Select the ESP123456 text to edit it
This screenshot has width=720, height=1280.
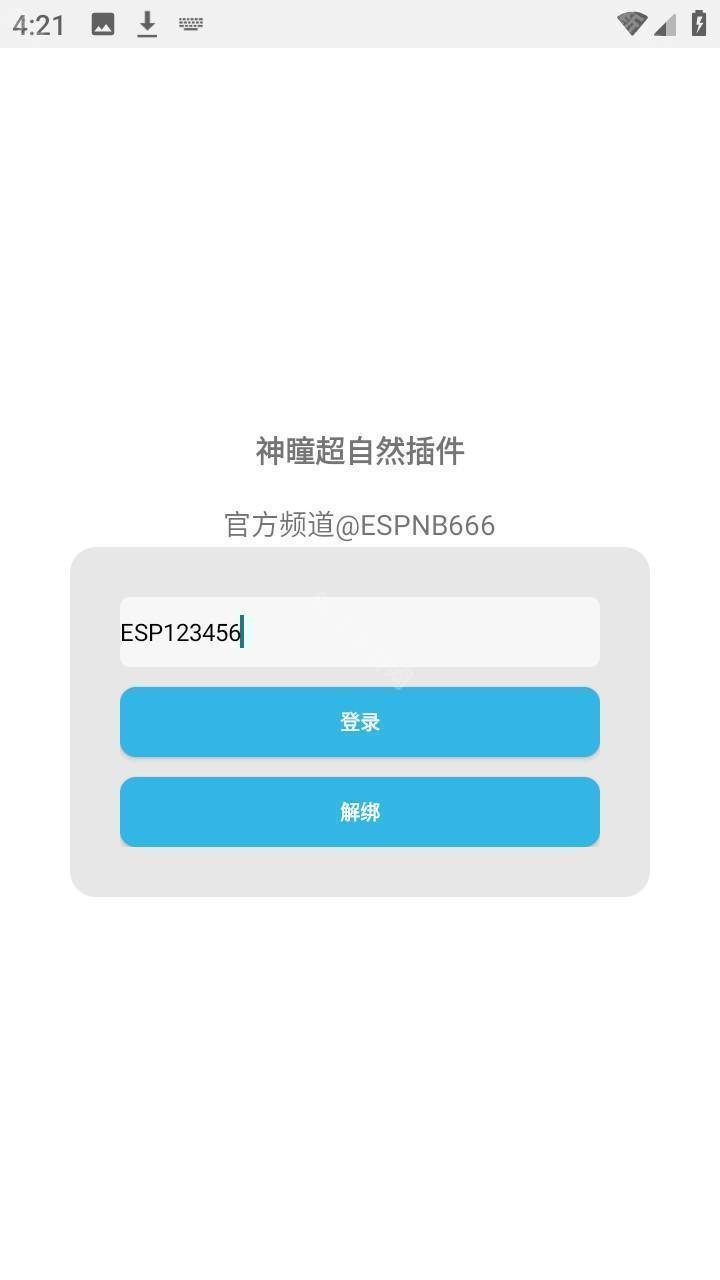coord(180,632)
